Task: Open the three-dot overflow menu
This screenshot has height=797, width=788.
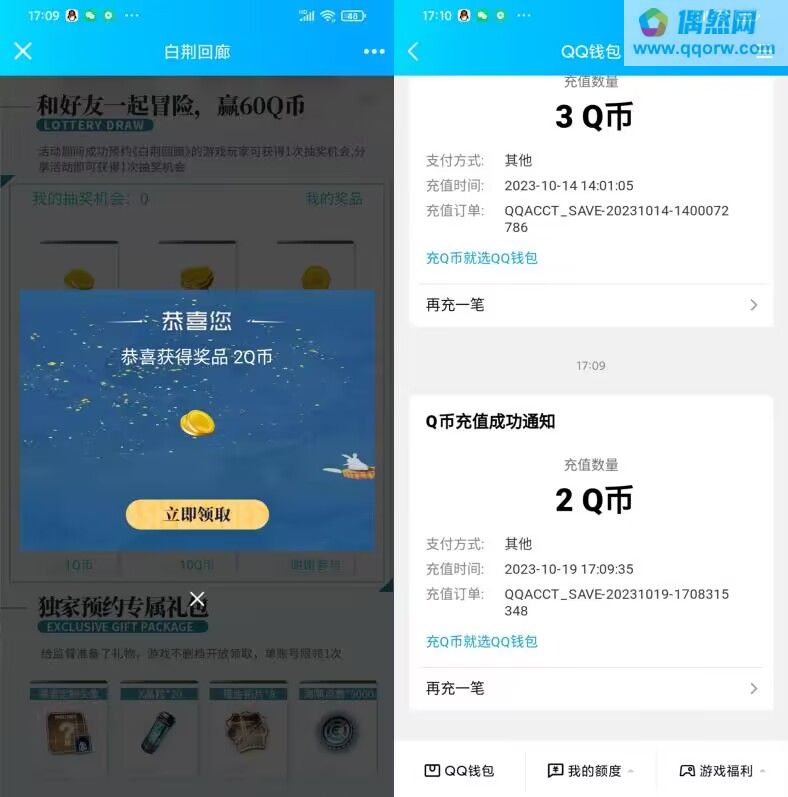Action: pos(374,51)
